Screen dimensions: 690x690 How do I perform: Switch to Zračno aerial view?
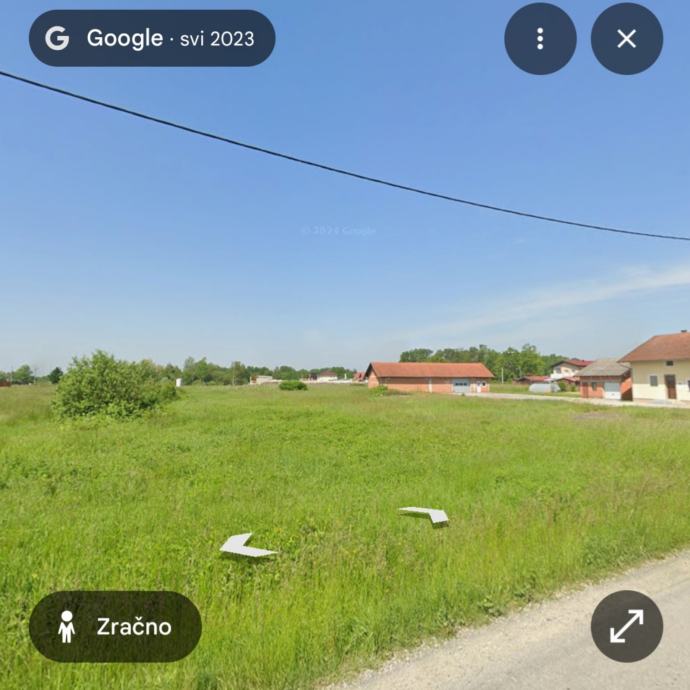click(x=115, y=627)
